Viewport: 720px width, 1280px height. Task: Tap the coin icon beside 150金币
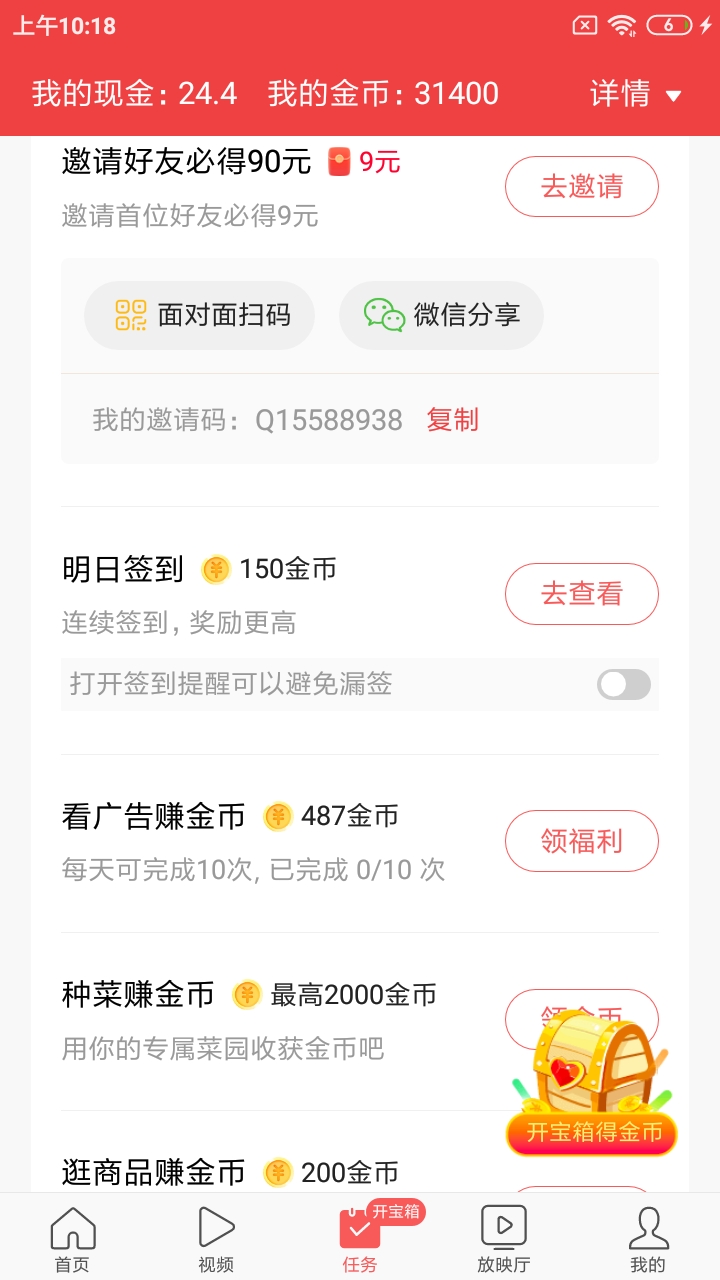click(x=219, y=569)
